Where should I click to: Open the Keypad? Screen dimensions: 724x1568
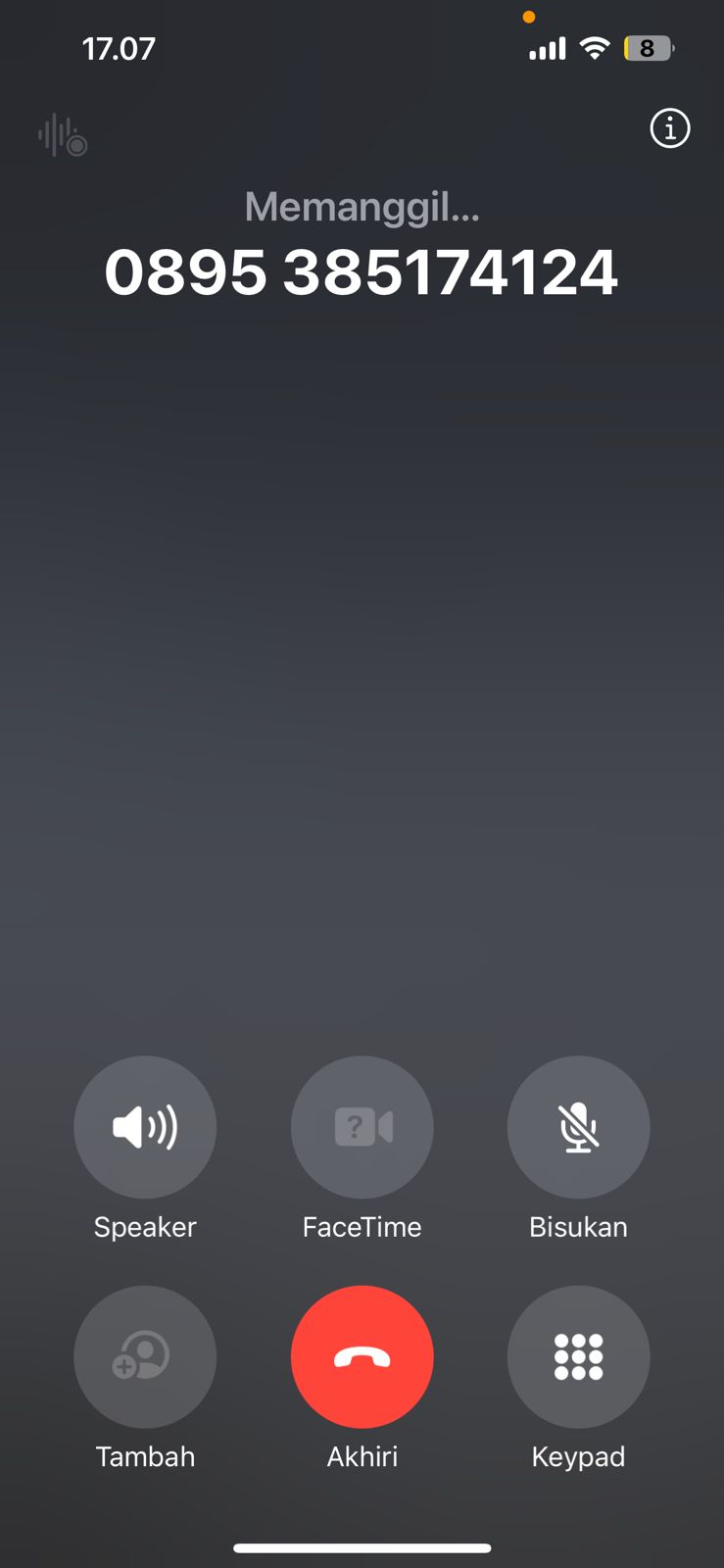[578, 1356]
